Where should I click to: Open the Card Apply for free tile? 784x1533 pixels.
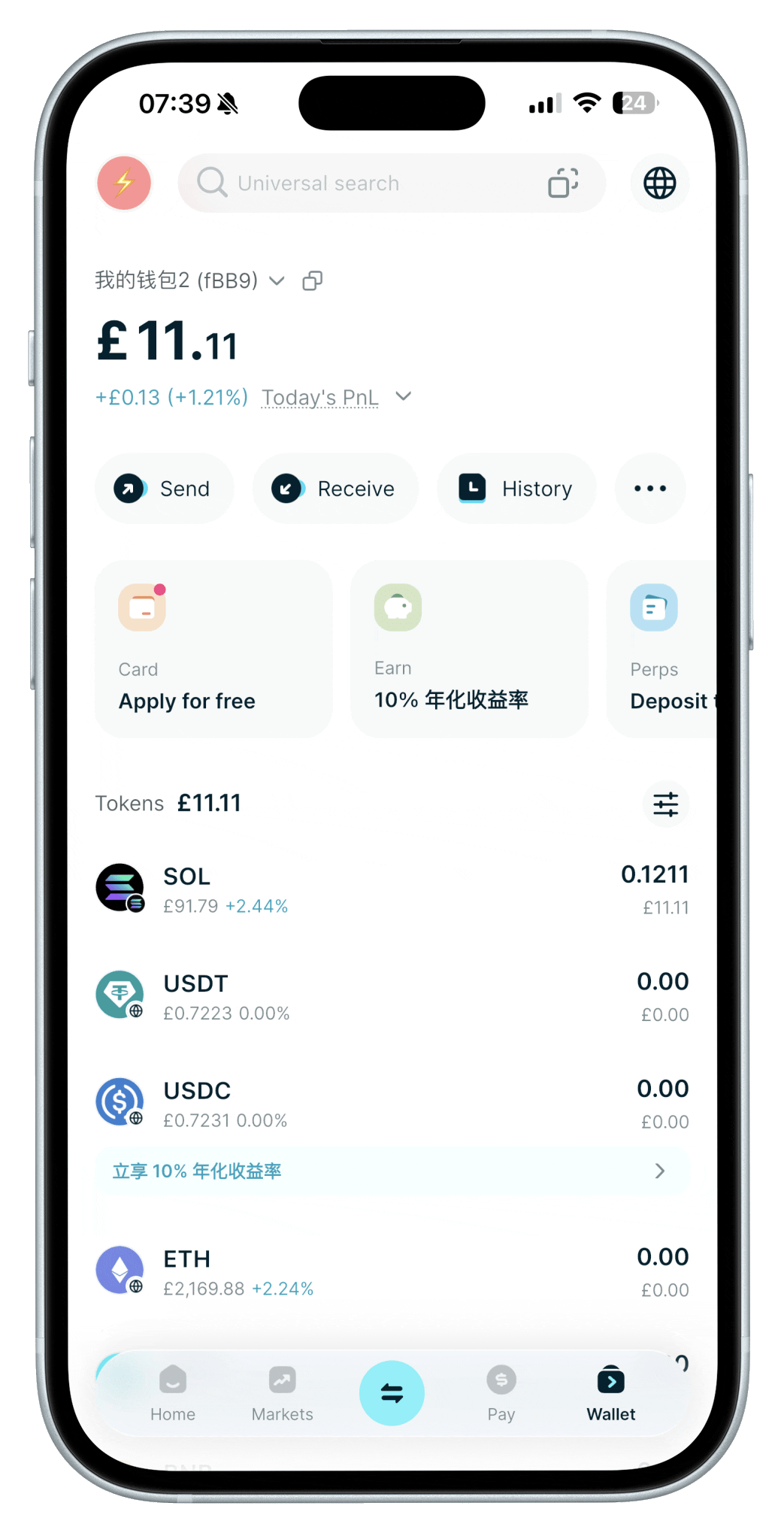pyautogui.click(x=213, y=649)
